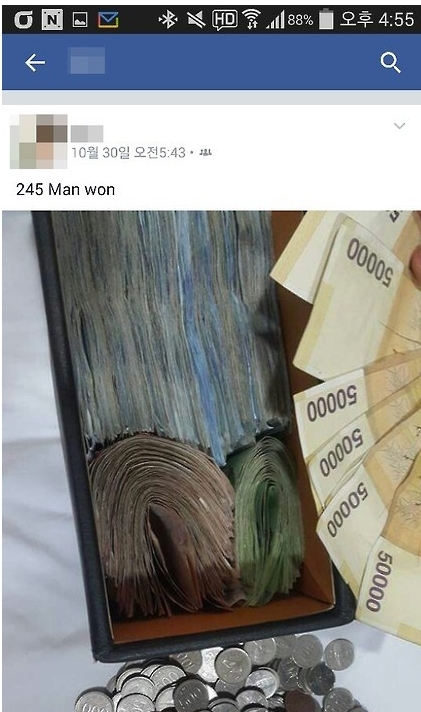421x712 pixels.
Task: Open the poster's profile picture
Action: click(x=39, y=141)
